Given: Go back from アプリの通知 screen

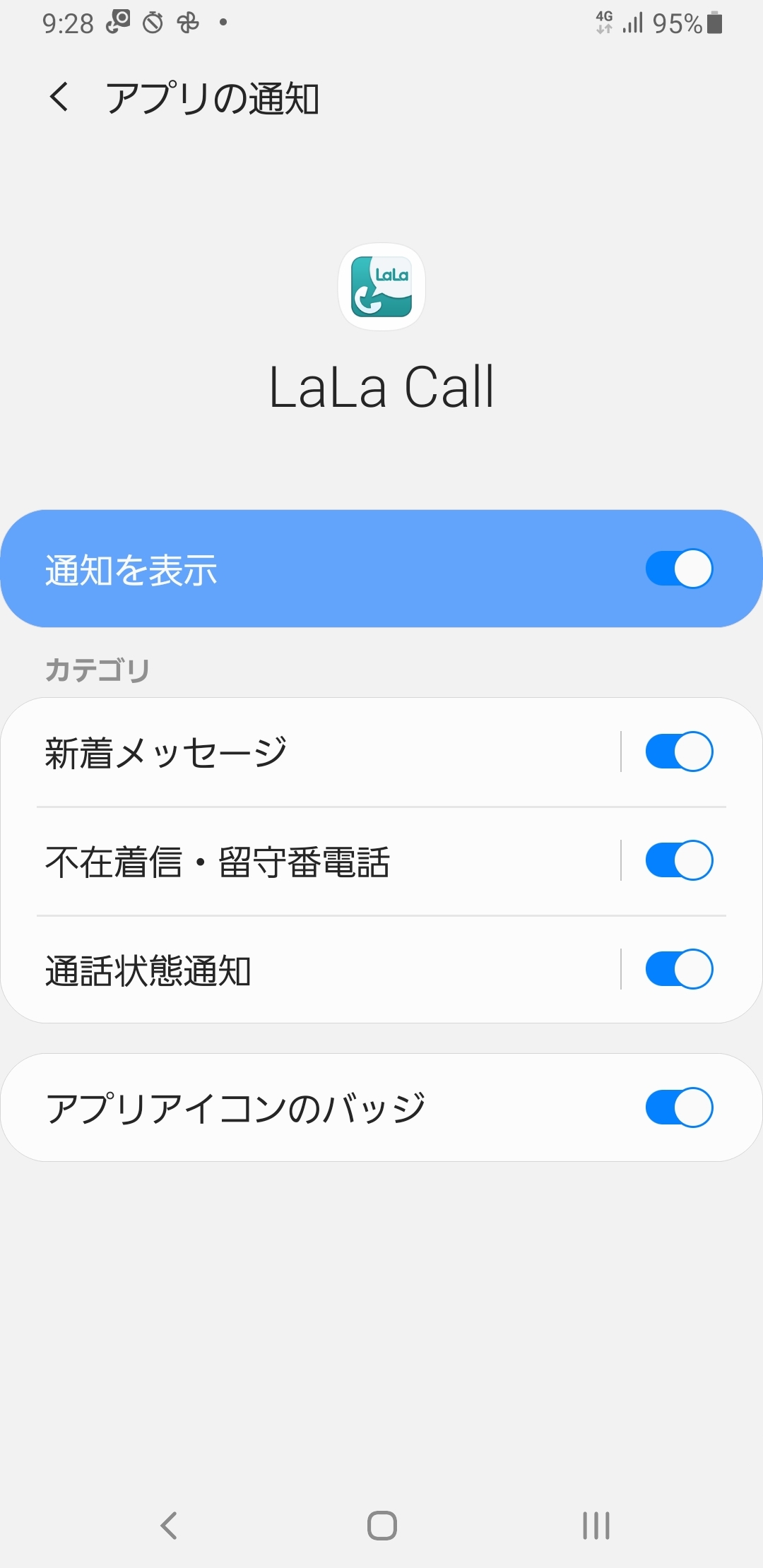Looking at the screenshot, I should click(x=59, y=97).
